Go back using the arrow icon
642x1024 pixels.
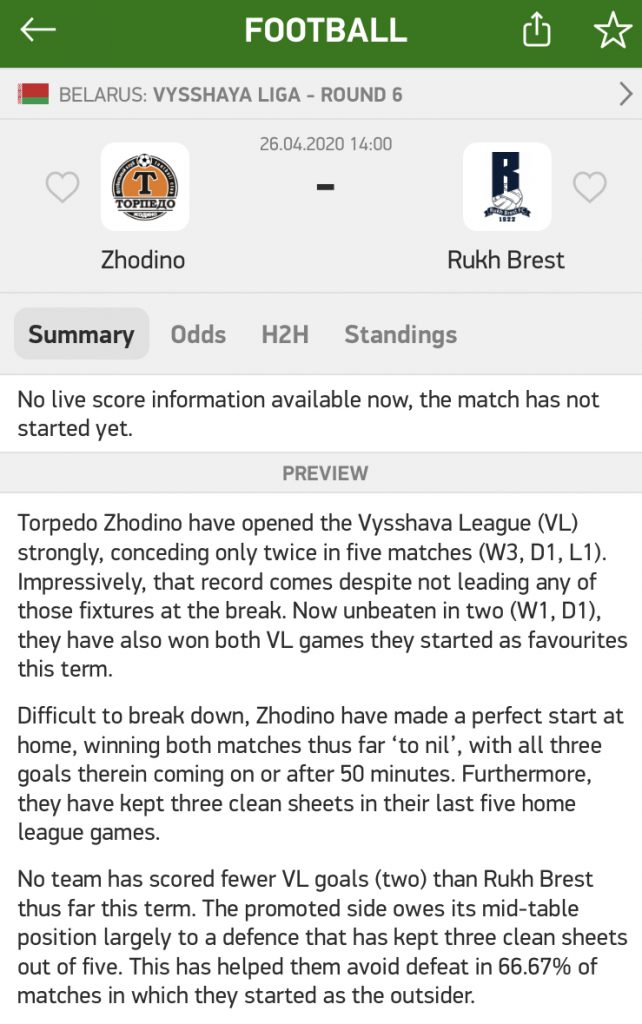point(38,30)
